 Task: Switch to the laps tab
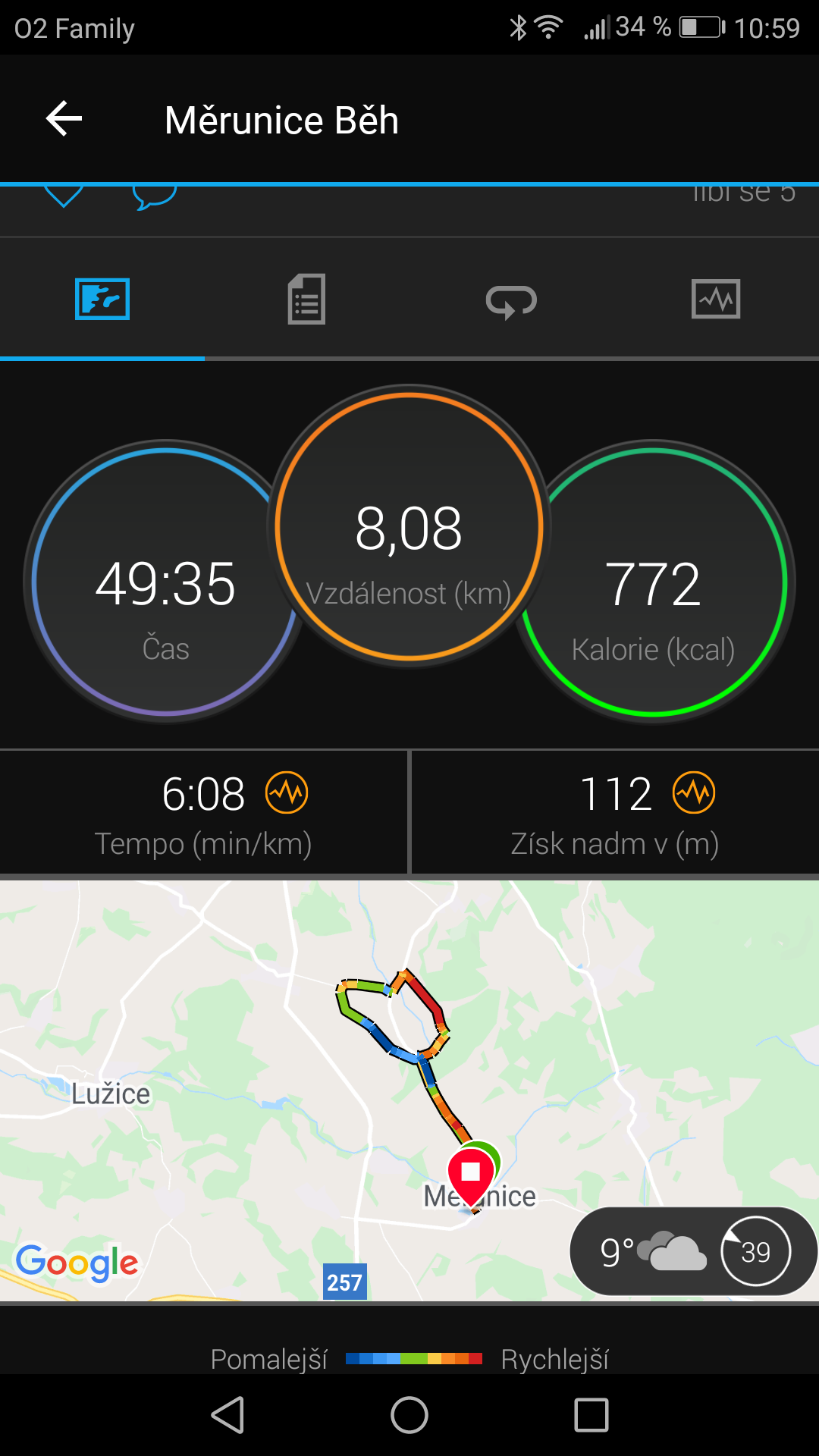coord(511,300)
